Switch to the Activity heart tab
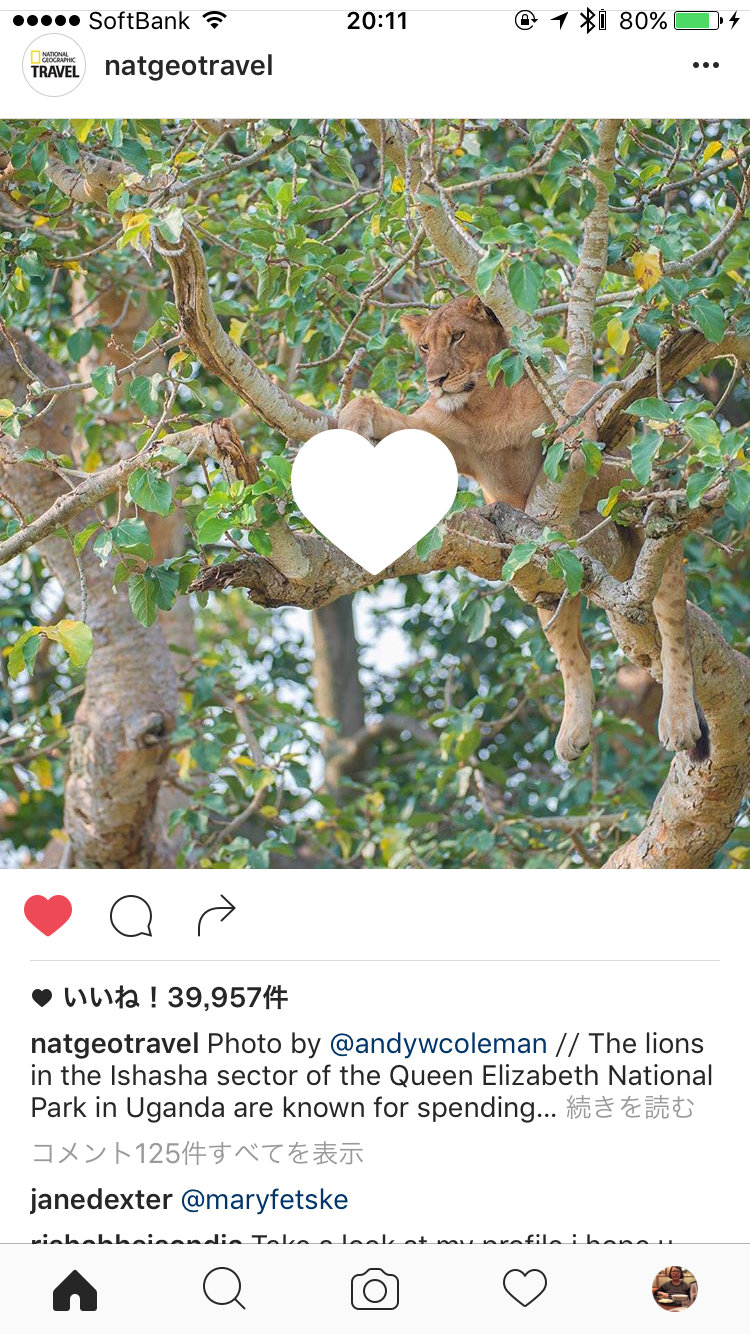The width and height of the screenshot is (750, 1334). (525, 1290)
